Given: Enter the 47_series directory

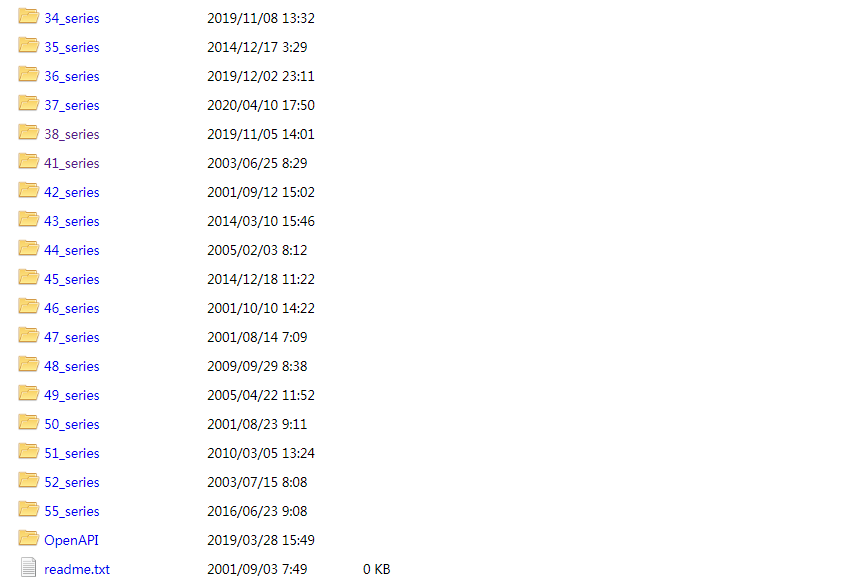Looking at the screenshot, I should (71, 337).
